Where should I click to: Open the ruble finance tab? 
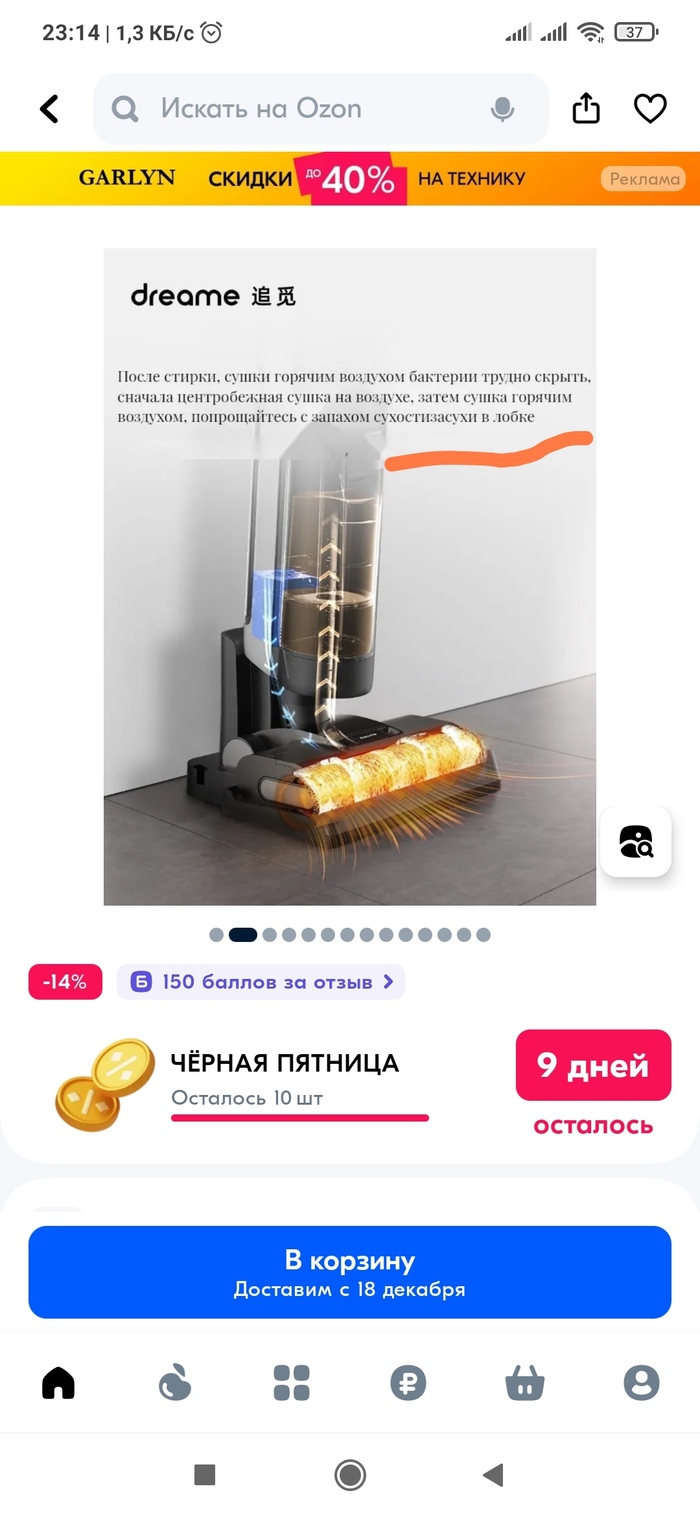click(x=408, y=1383)
